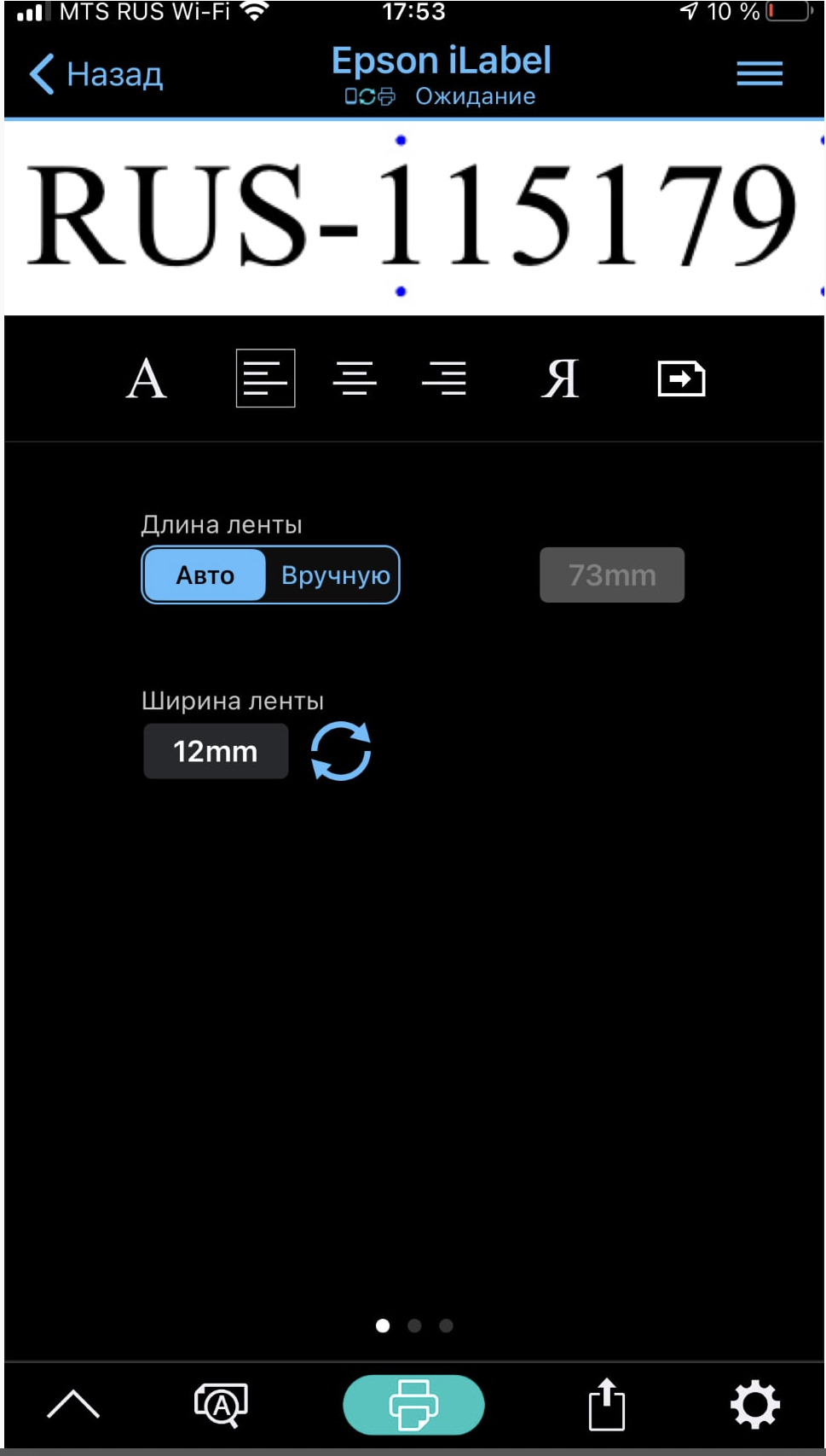Print the label

pyautogui.click(x=413, y=1404)
